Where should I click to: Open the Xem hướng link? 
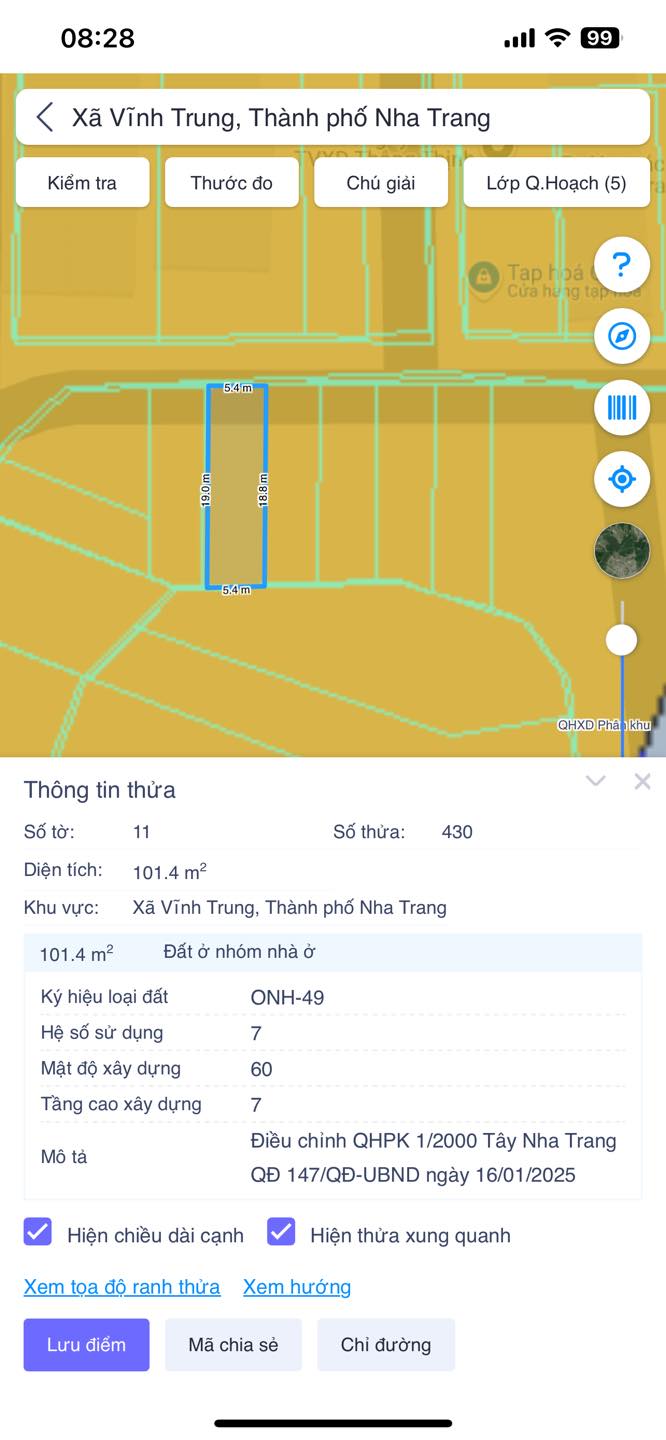297,1287
